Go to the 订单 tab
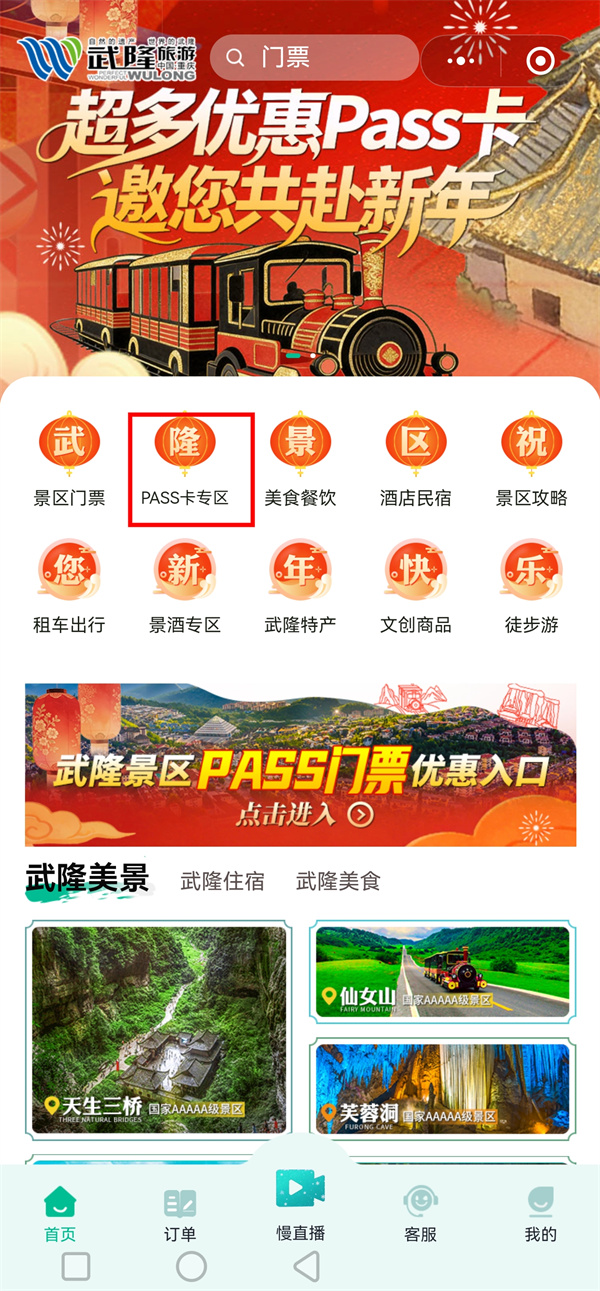600x1291 pixels. [x=180, y=1215]
